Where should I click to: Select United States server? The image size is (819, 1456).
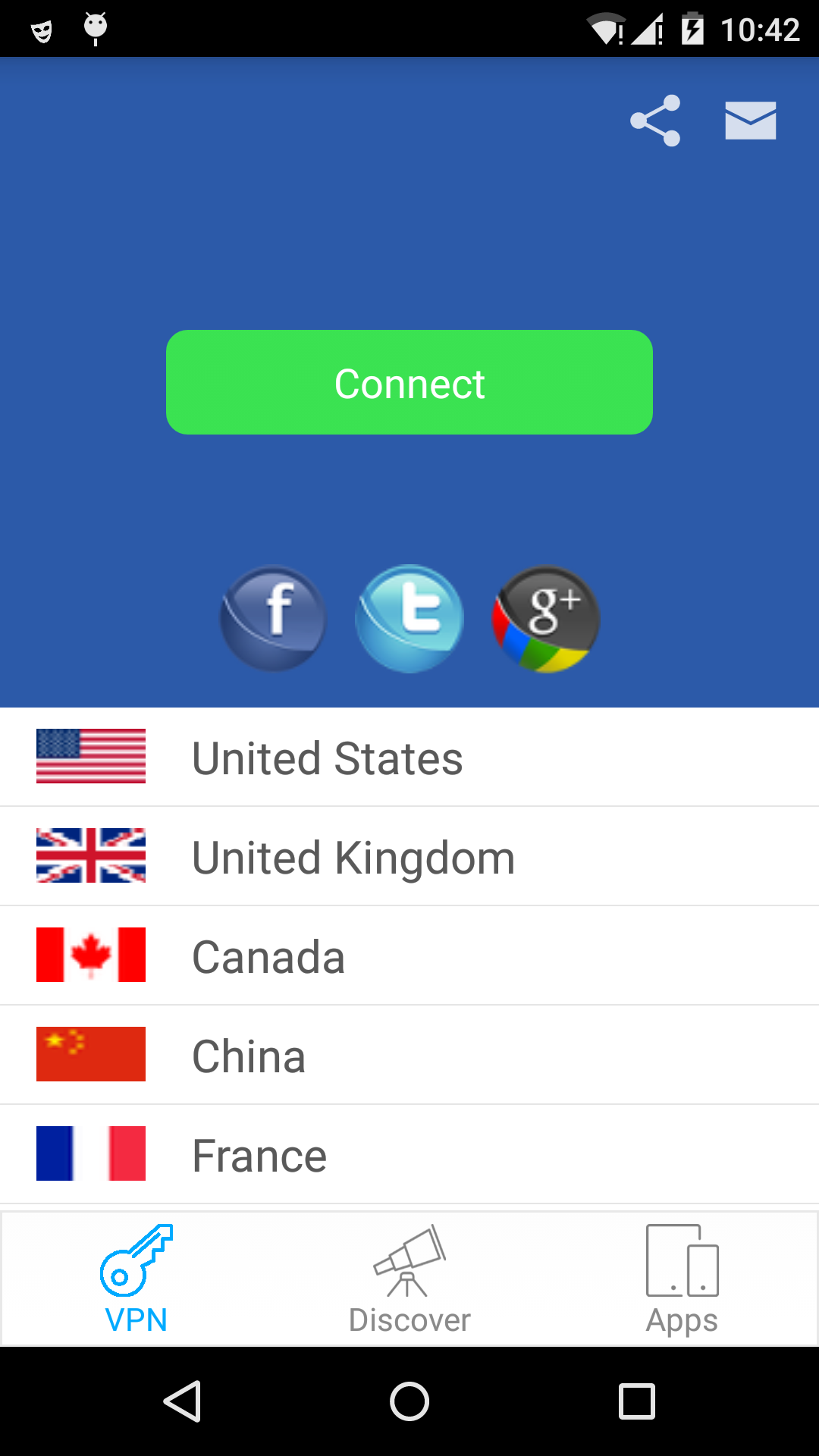point(409,757)
